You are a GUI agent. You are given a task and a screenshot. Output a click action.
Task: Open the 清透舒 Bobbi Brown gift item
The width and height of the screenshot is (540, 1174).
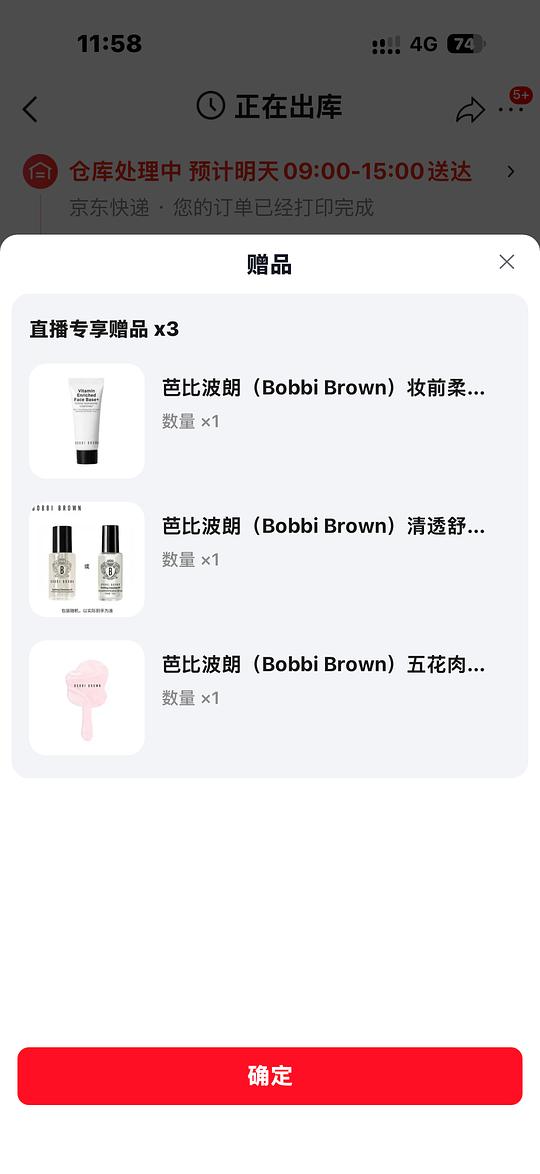click(x=270, y=559)
